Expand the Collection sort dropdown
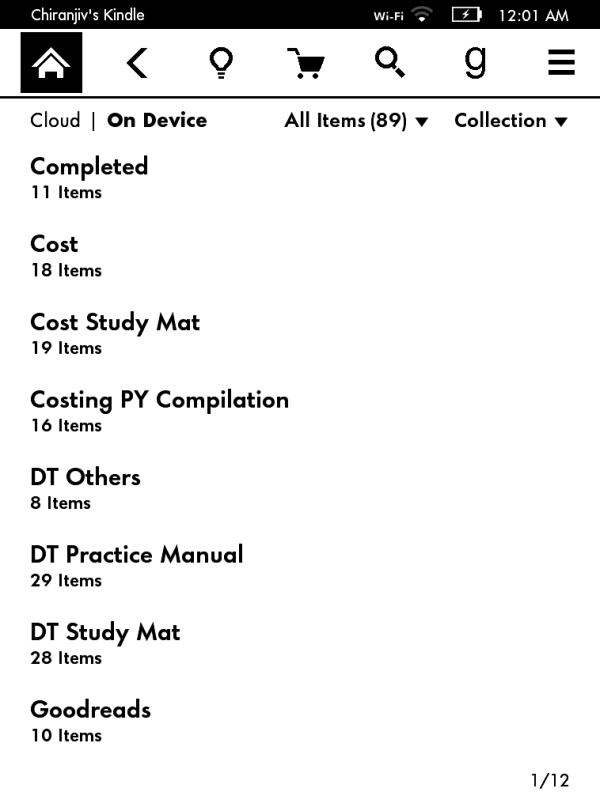 (x=510, y=121)
